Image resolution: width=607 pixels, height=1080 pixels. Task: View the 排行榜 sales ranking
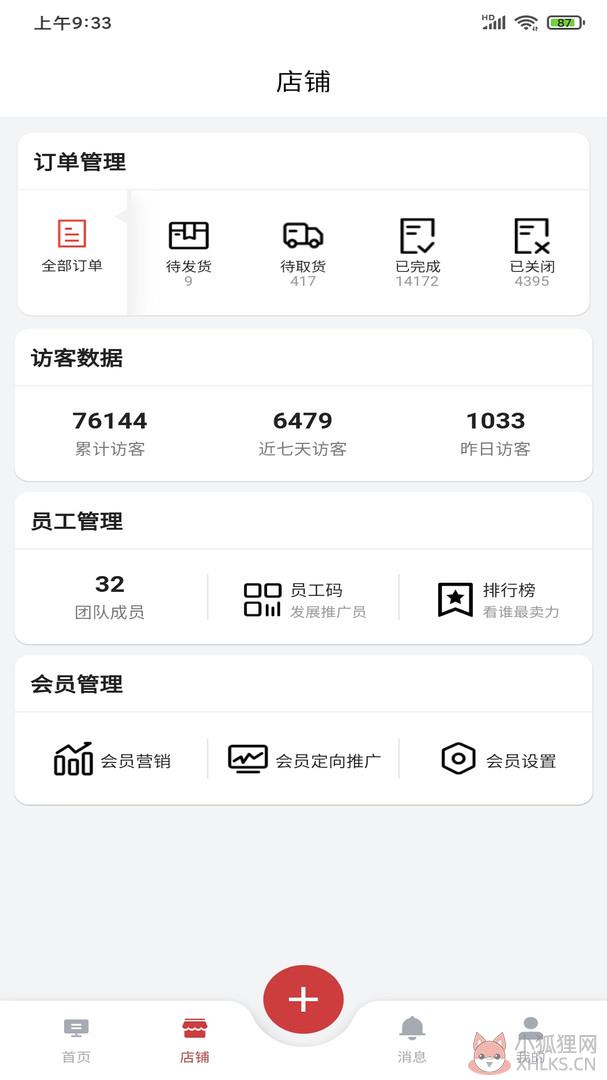498,599
